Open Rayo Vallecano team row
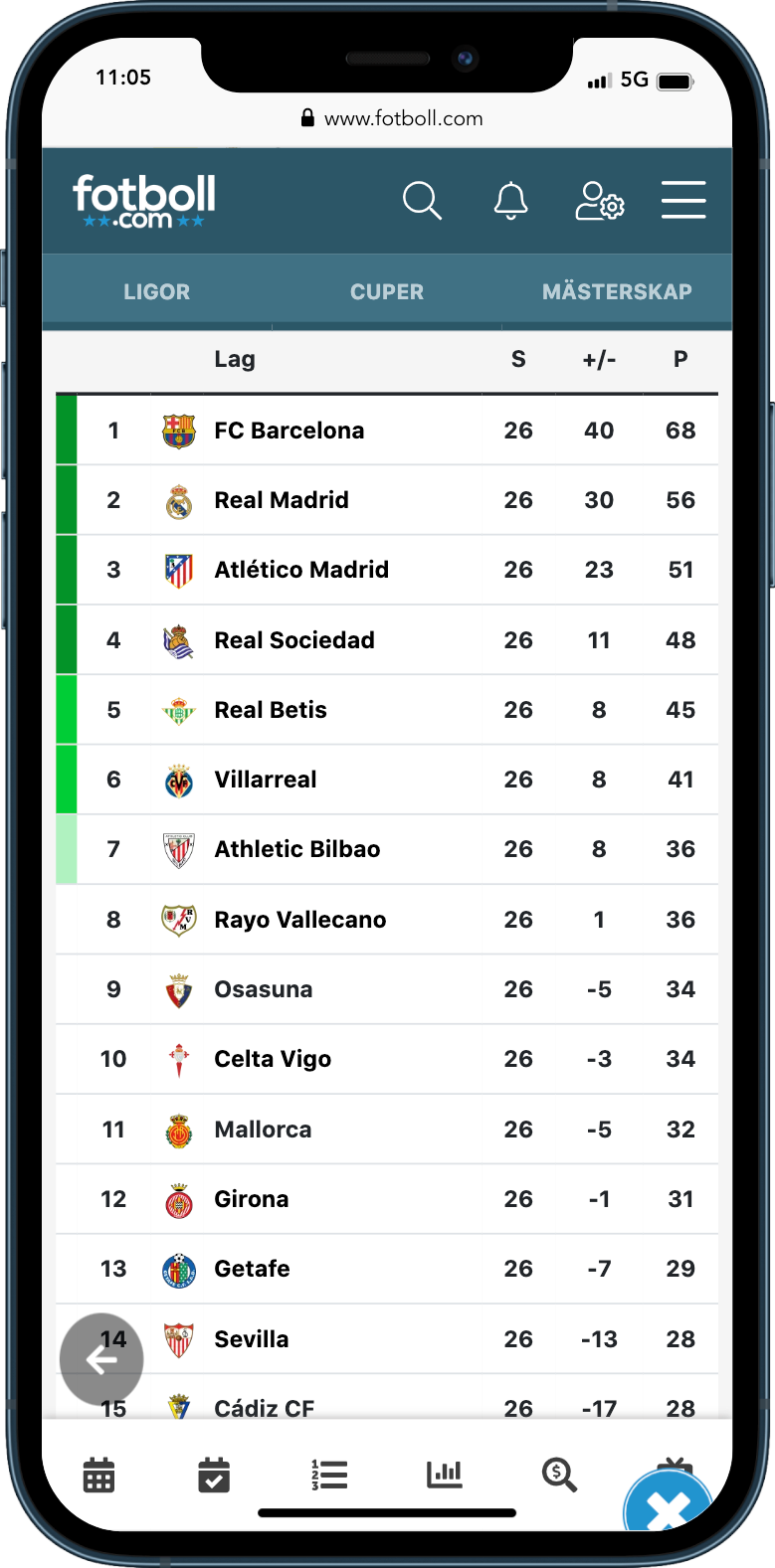The image size is (775, 1568). click(x=387, y=920)
